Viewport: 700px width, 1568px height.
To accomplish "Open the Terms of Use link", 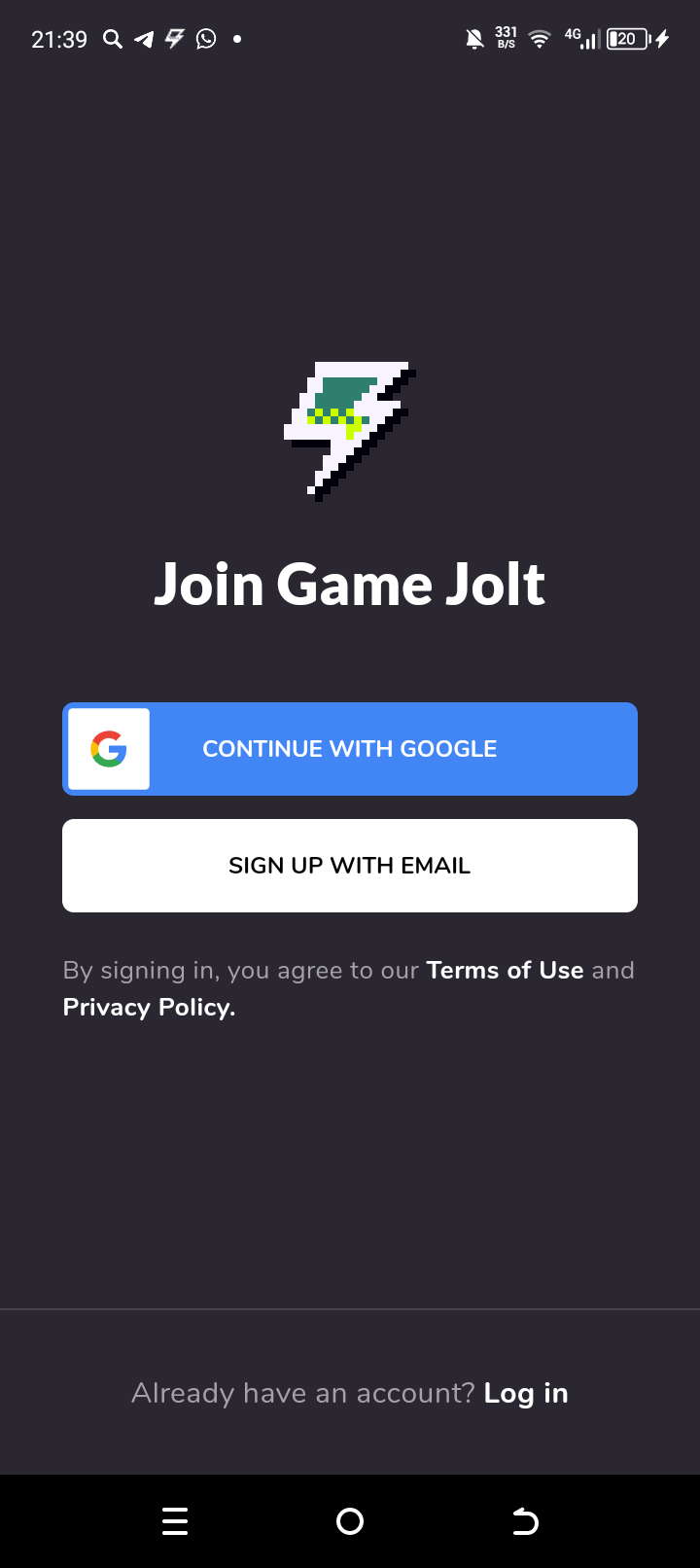I will 505,970.
